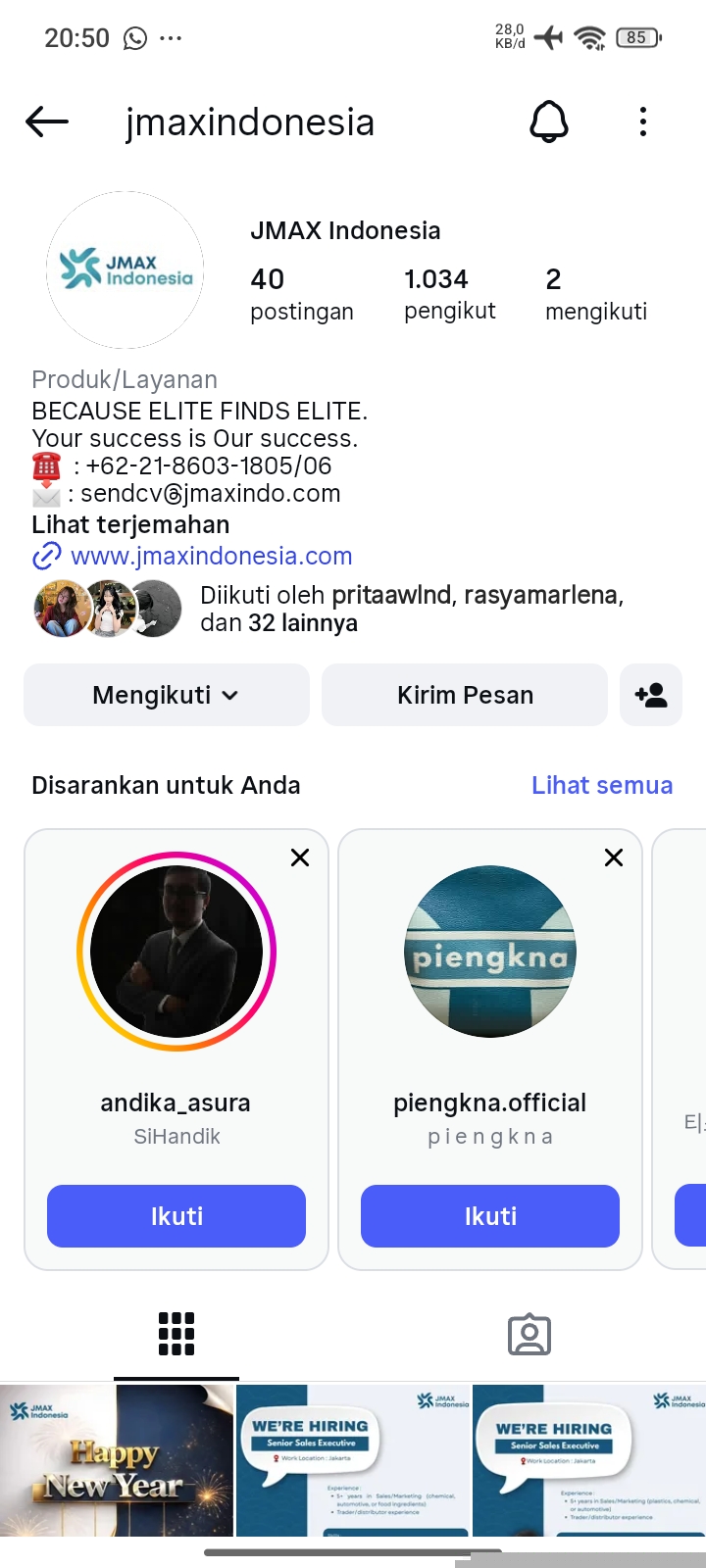View the 2 mengikuti list
The image size is (706, 1568).
595,294
